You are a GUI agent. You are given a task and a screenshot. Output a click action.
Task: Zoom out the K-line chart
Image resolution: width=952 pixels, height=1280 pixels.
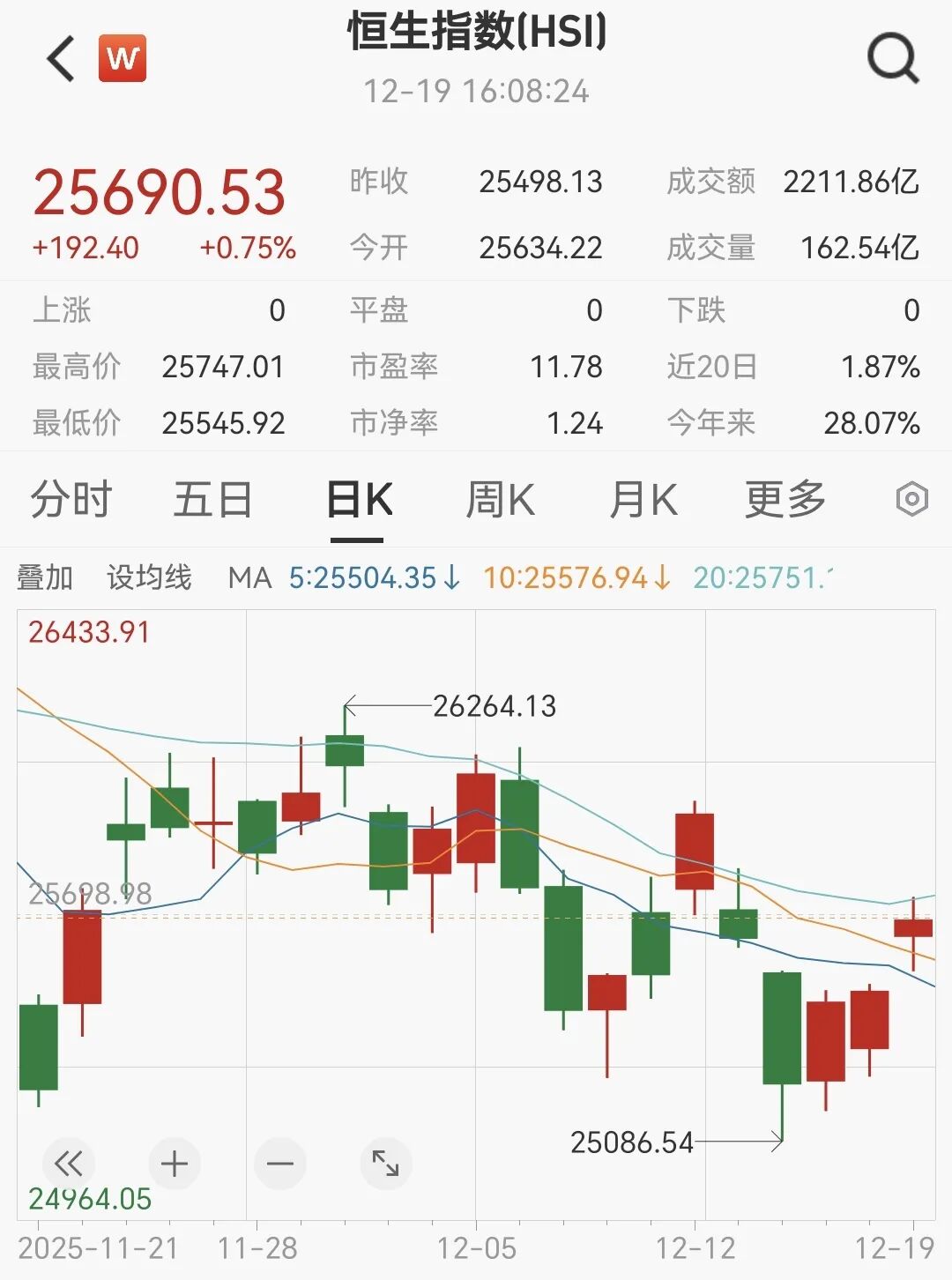pos(280,1164)
